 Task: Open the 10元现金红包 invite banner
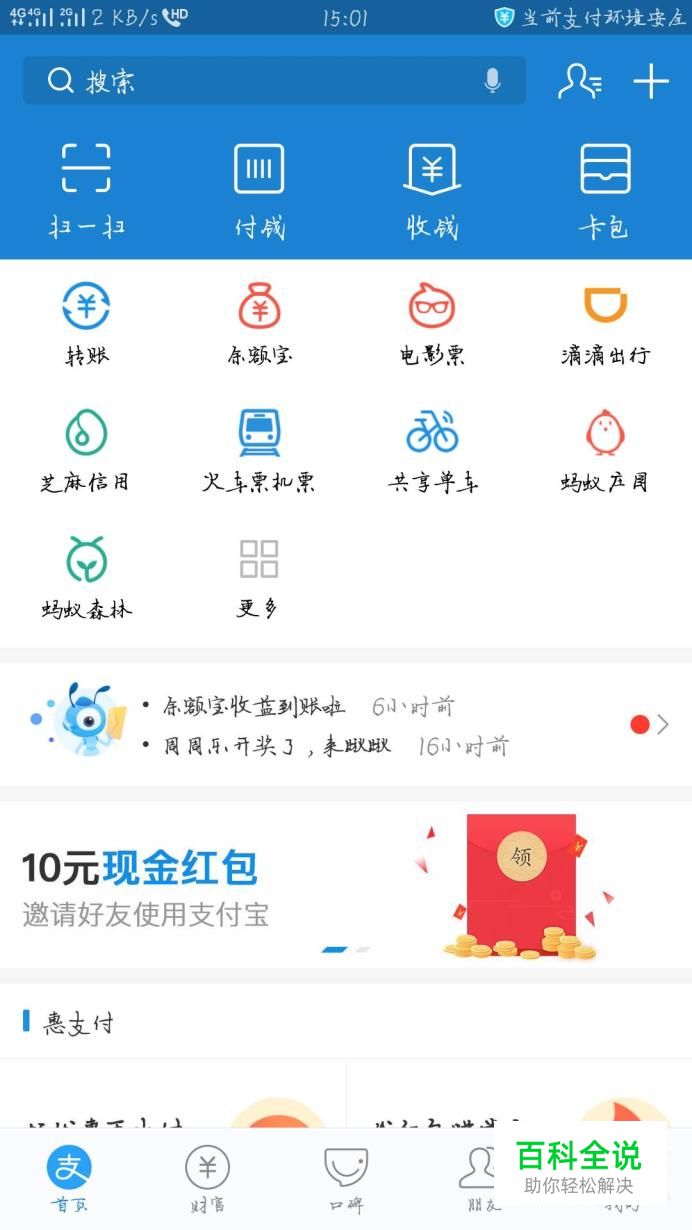346,885
